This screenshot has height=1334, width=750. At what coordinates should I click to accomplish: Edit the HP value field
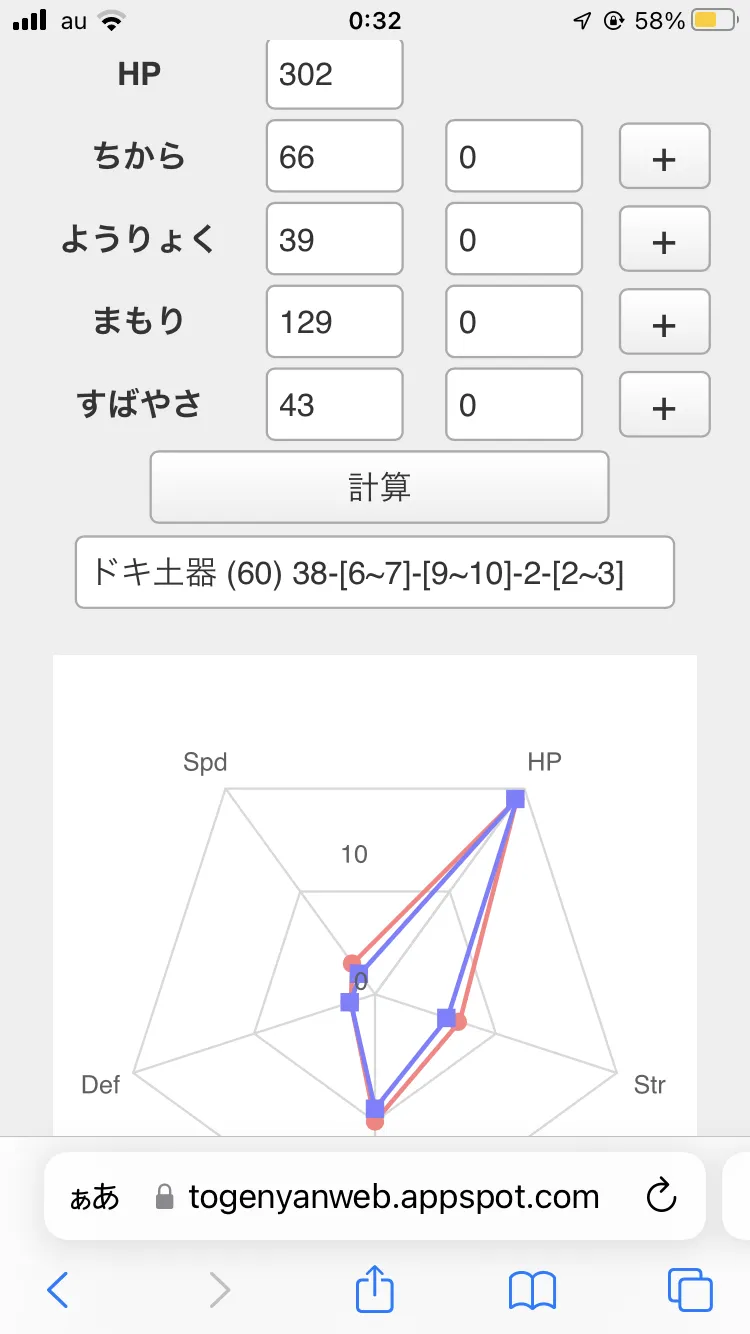pos(334,74)
